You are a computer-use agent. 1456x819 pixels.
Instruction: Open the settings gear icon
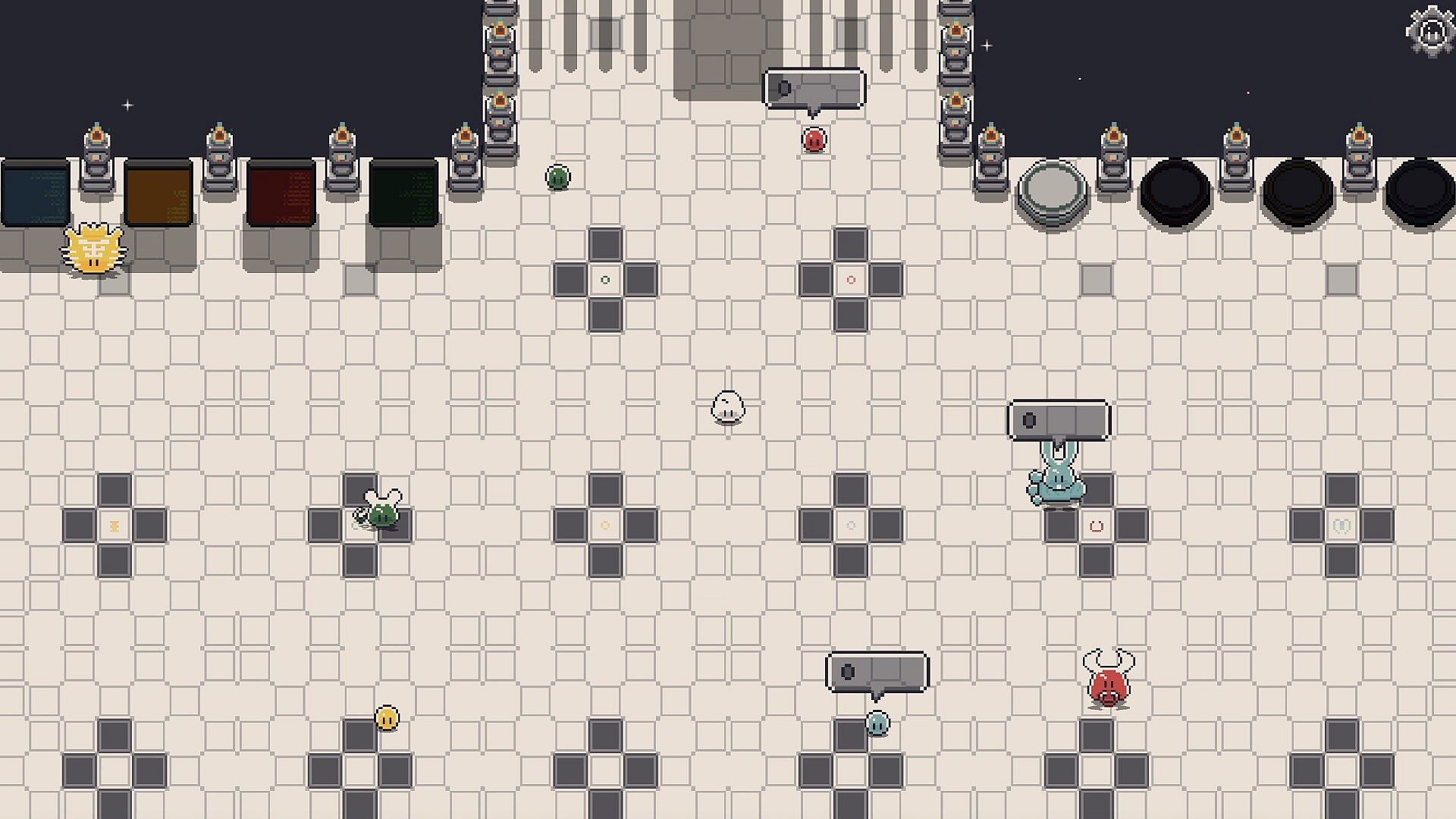[1430, 32]
